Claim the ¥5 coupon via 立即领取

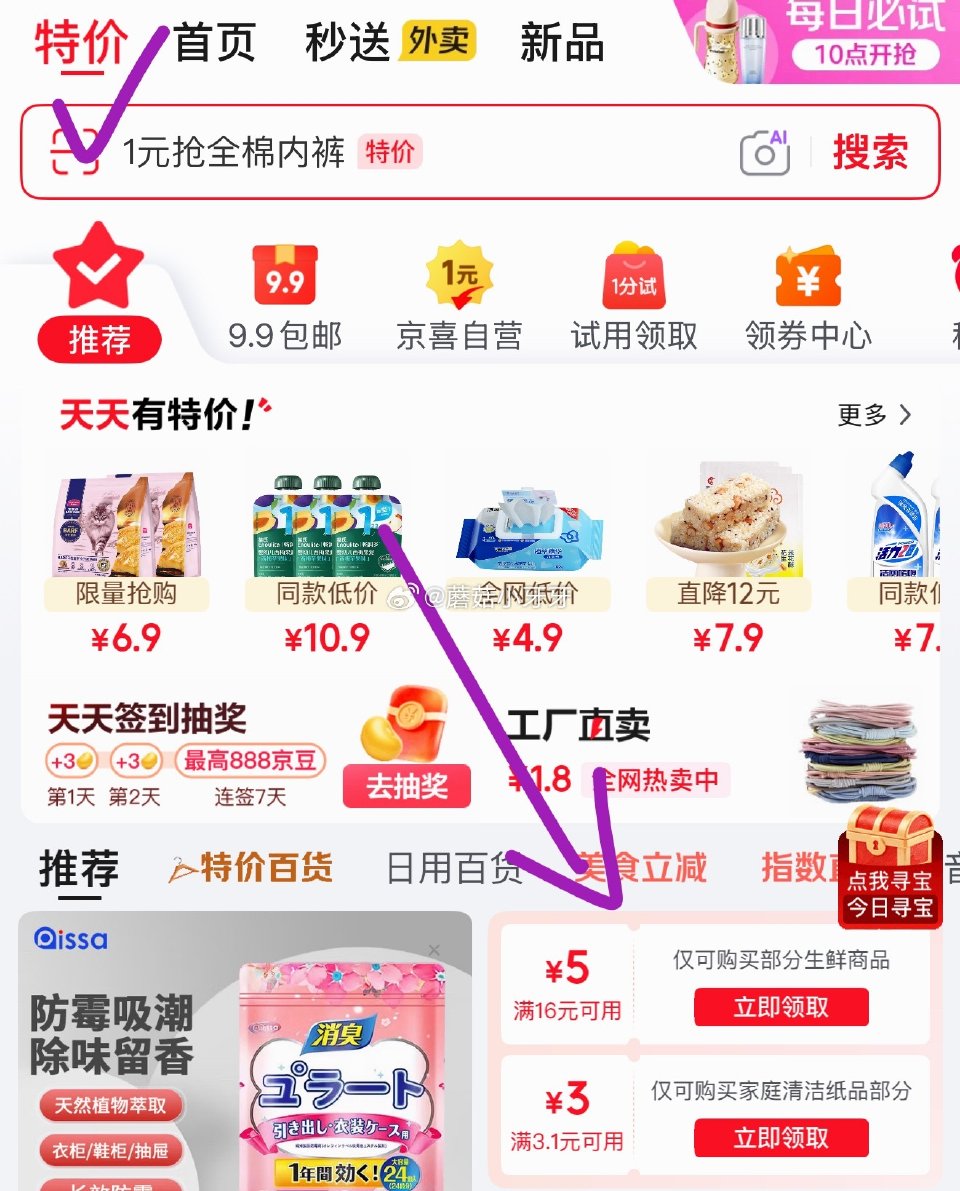pos(781,1007)
